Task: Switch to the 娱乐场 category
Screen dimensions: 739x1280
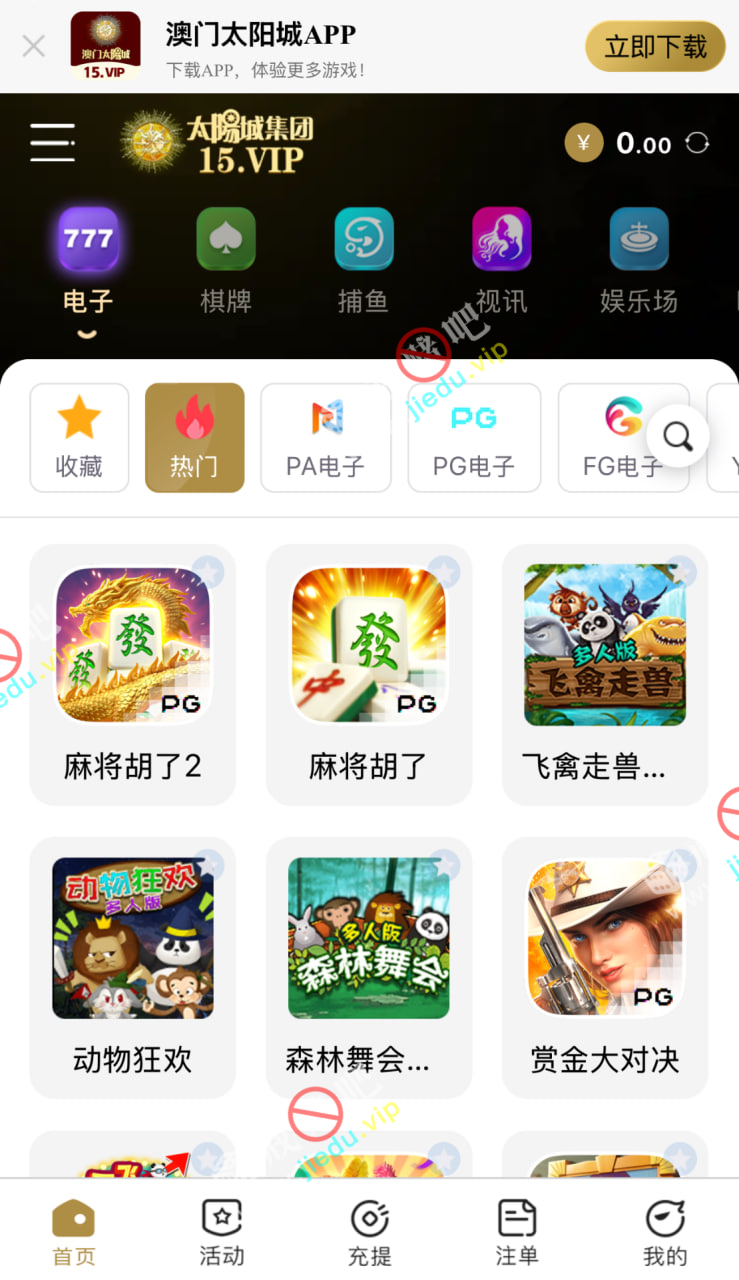Action: tap(639, 260)
